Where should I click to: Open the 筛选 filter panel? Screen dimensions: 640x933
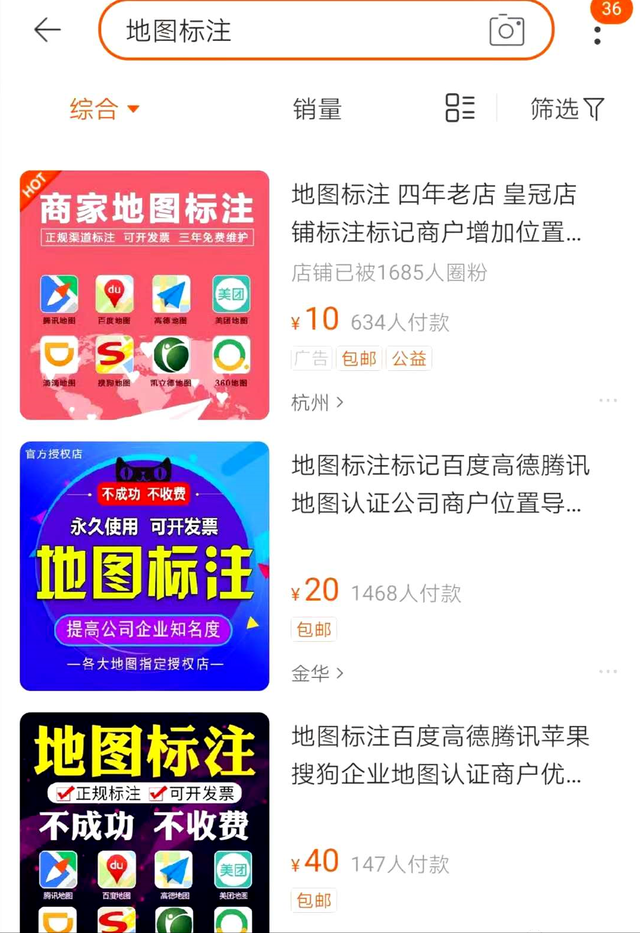[567, 109]
